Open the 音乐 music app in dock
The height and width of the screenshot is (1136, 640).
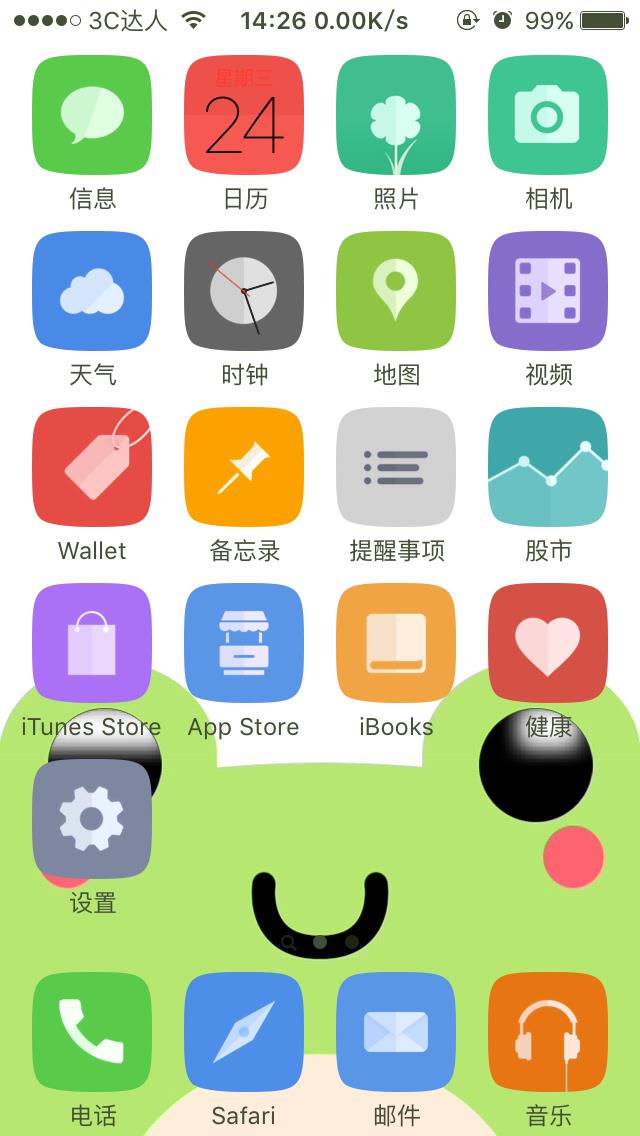point(548,1033)
